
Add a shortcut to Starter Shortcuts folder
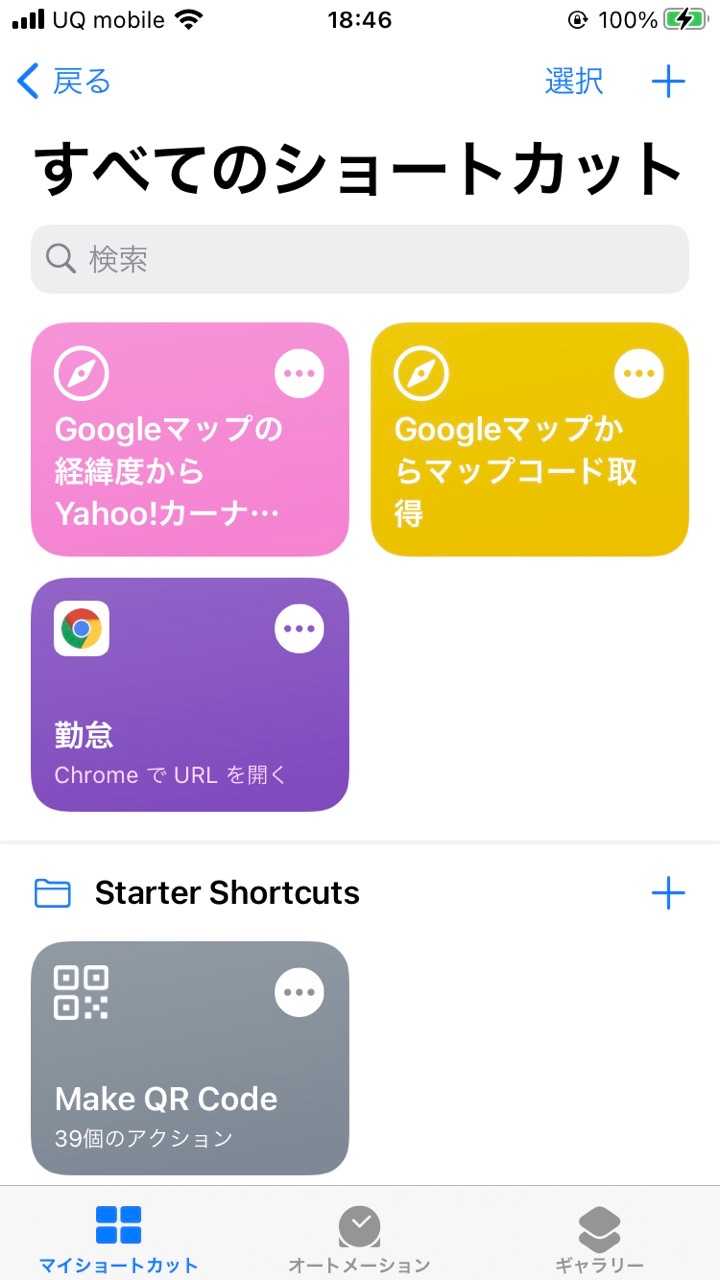point(668,892)
